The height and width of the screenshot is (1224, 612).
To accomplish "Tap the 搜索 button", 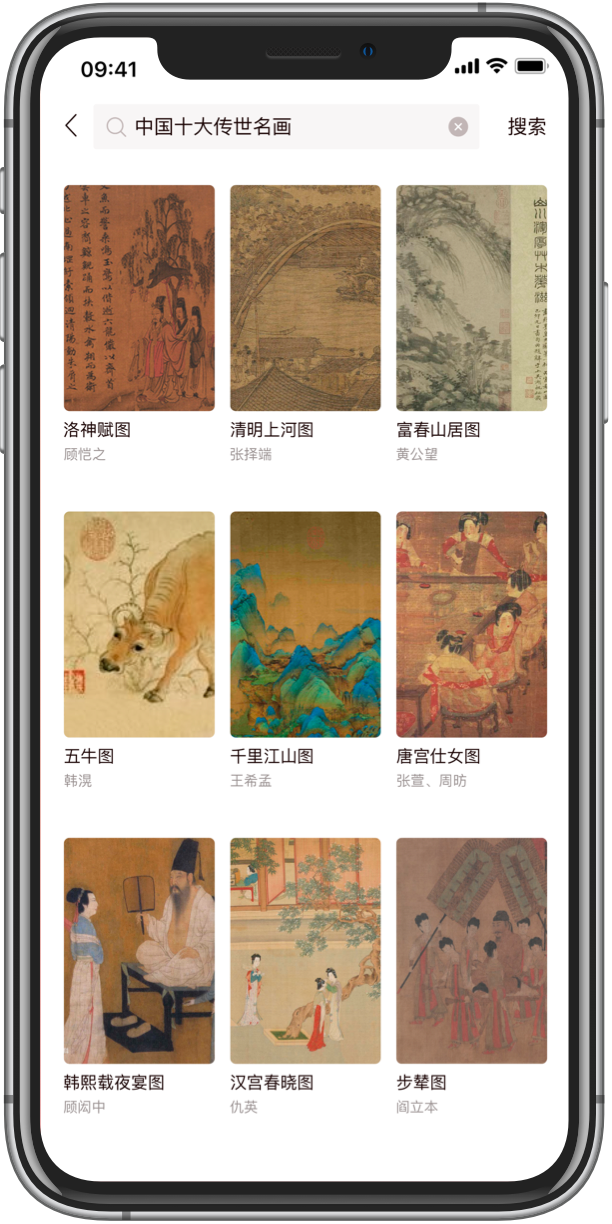I will 526,127.
